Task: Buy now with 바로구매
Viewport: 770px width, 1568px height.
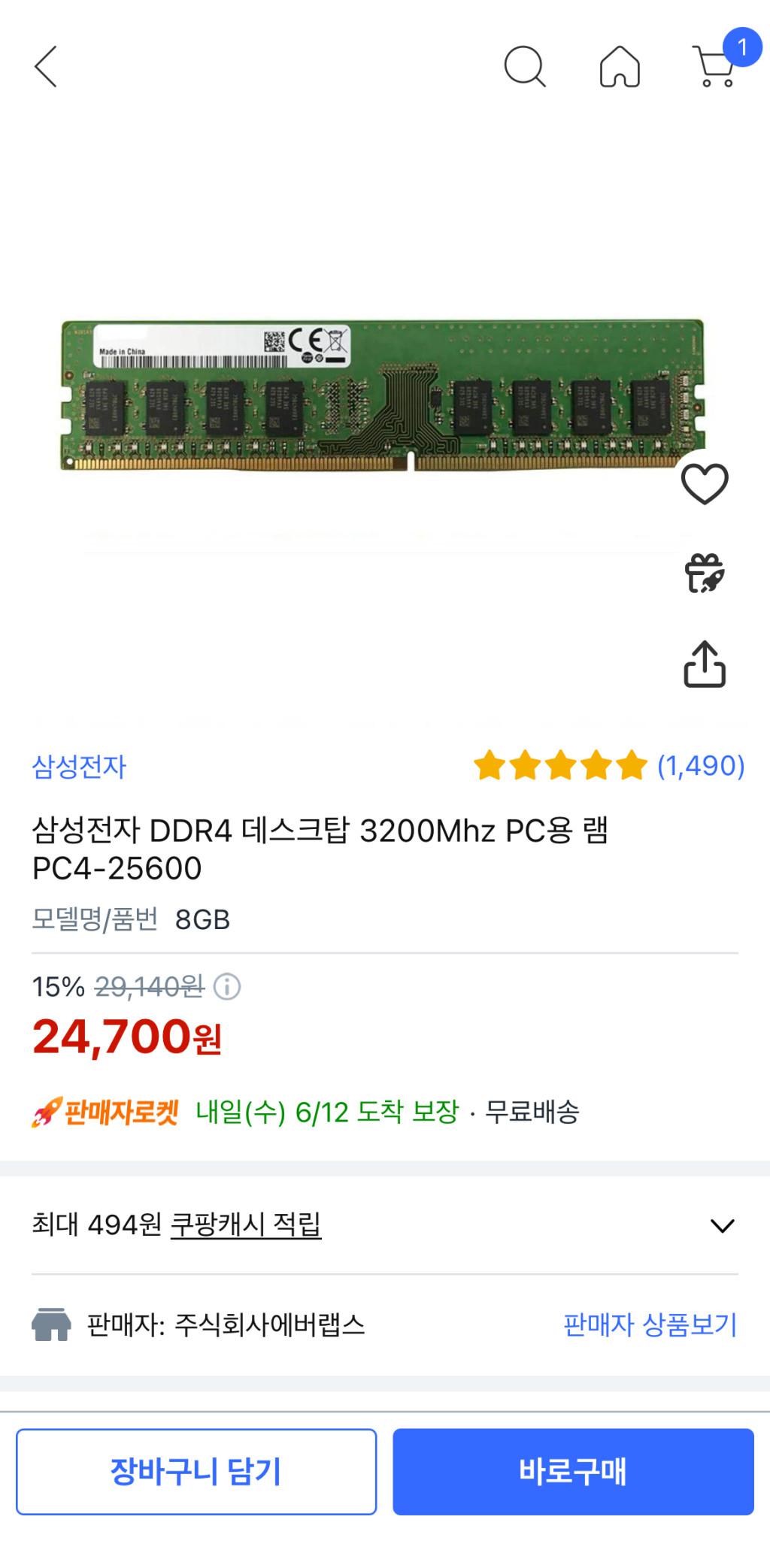Action: pos(573,1471)
